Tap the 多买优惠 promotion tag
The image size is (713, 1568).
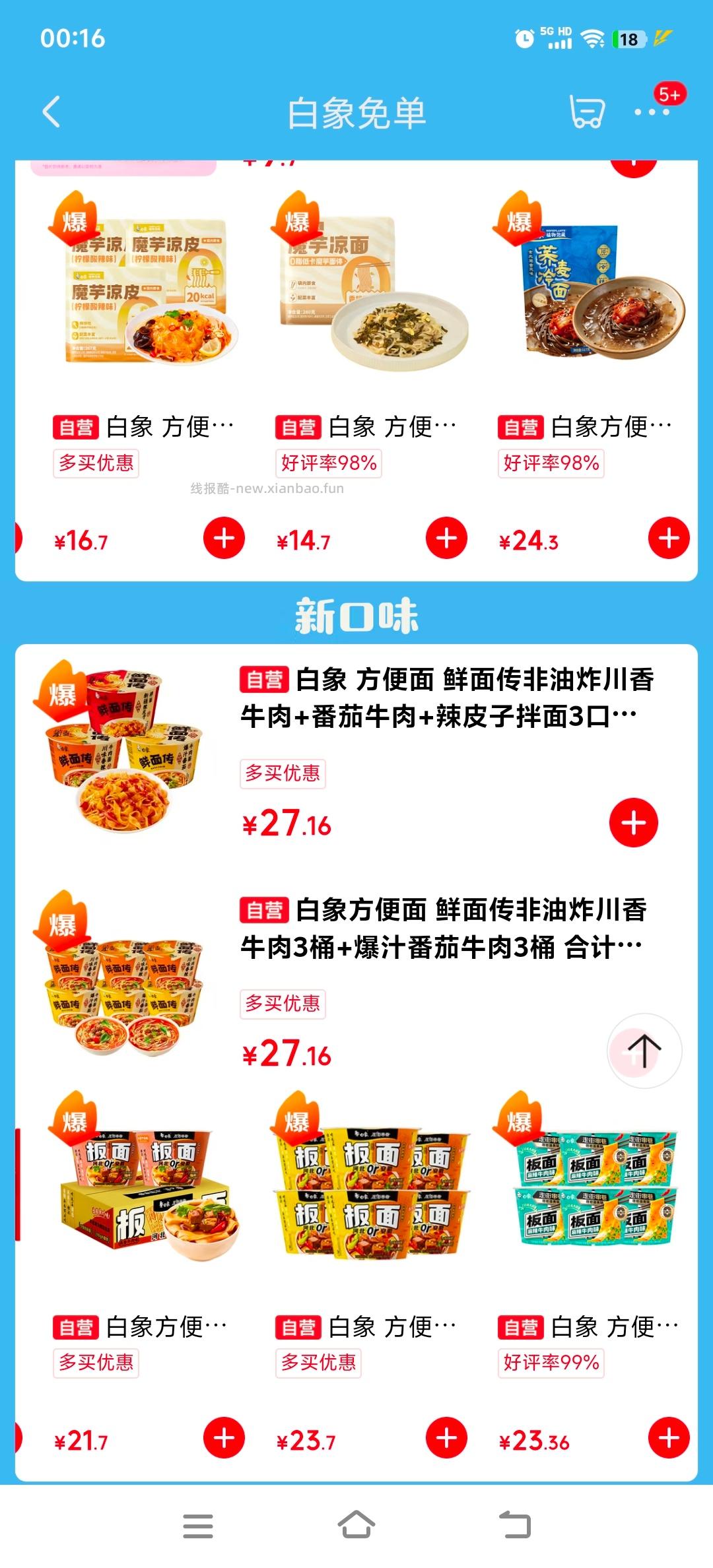pos(95,464)
